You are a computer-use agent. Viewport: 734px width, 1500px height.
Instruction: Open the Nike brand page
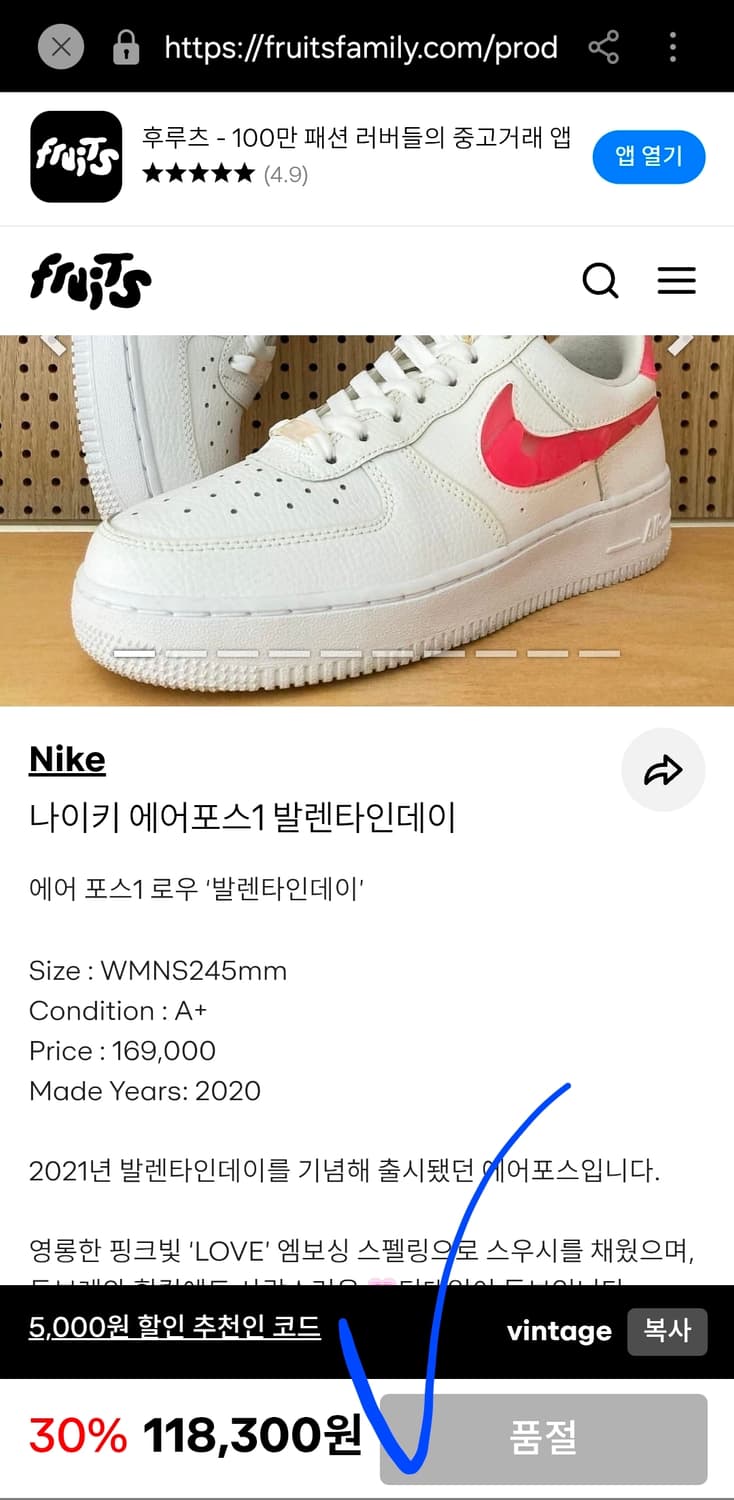tap(66, 759)
